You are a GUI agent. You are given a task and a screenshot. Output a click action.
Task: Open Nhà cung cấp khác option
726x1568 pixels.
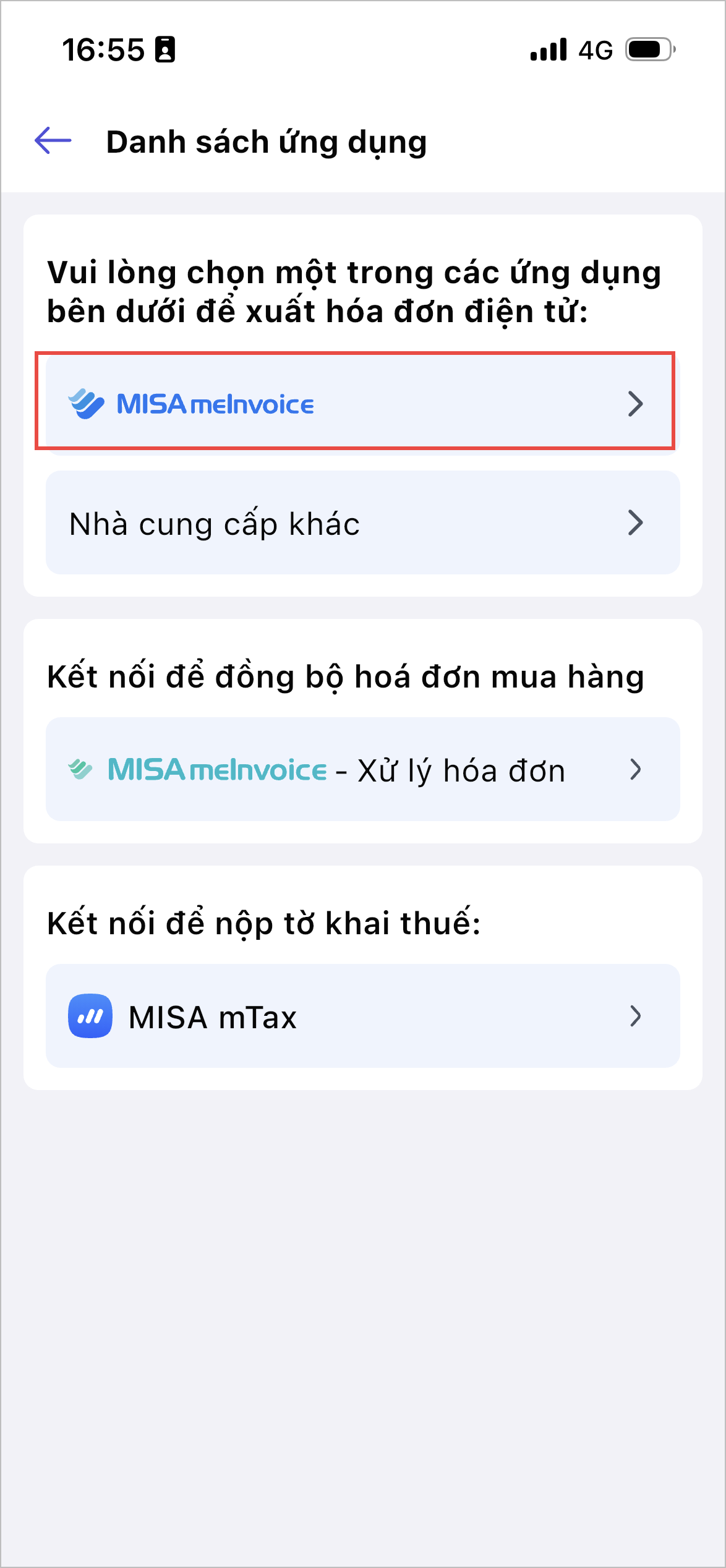362,523
